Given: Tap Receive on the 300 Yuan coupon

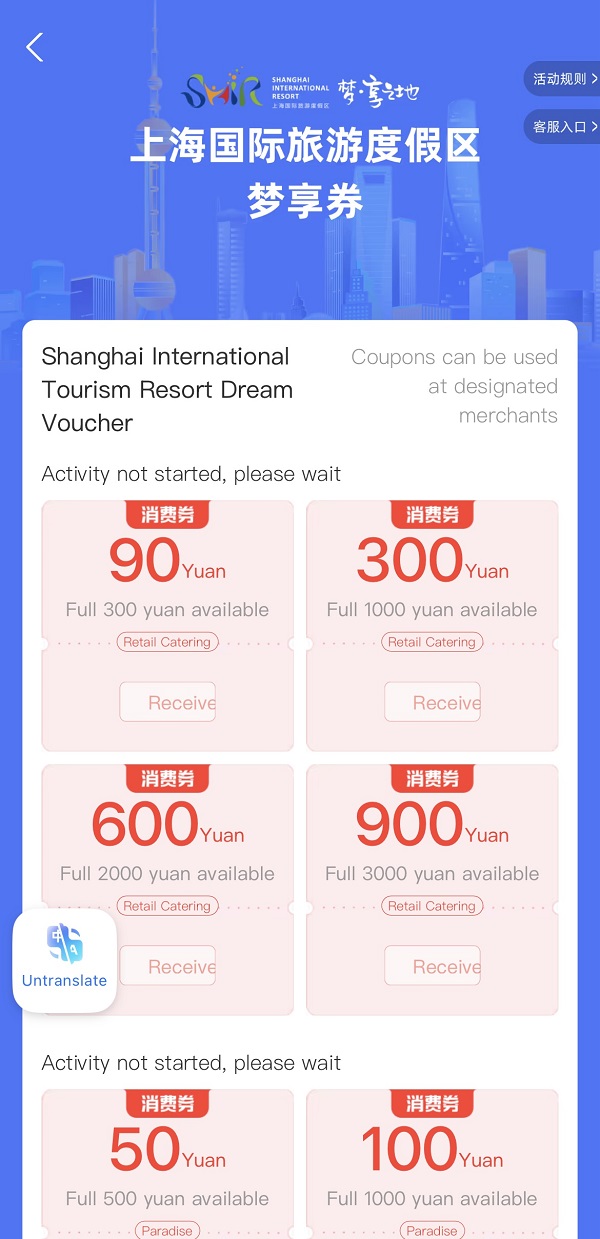Looking at the screenshot, I should 433,702.
